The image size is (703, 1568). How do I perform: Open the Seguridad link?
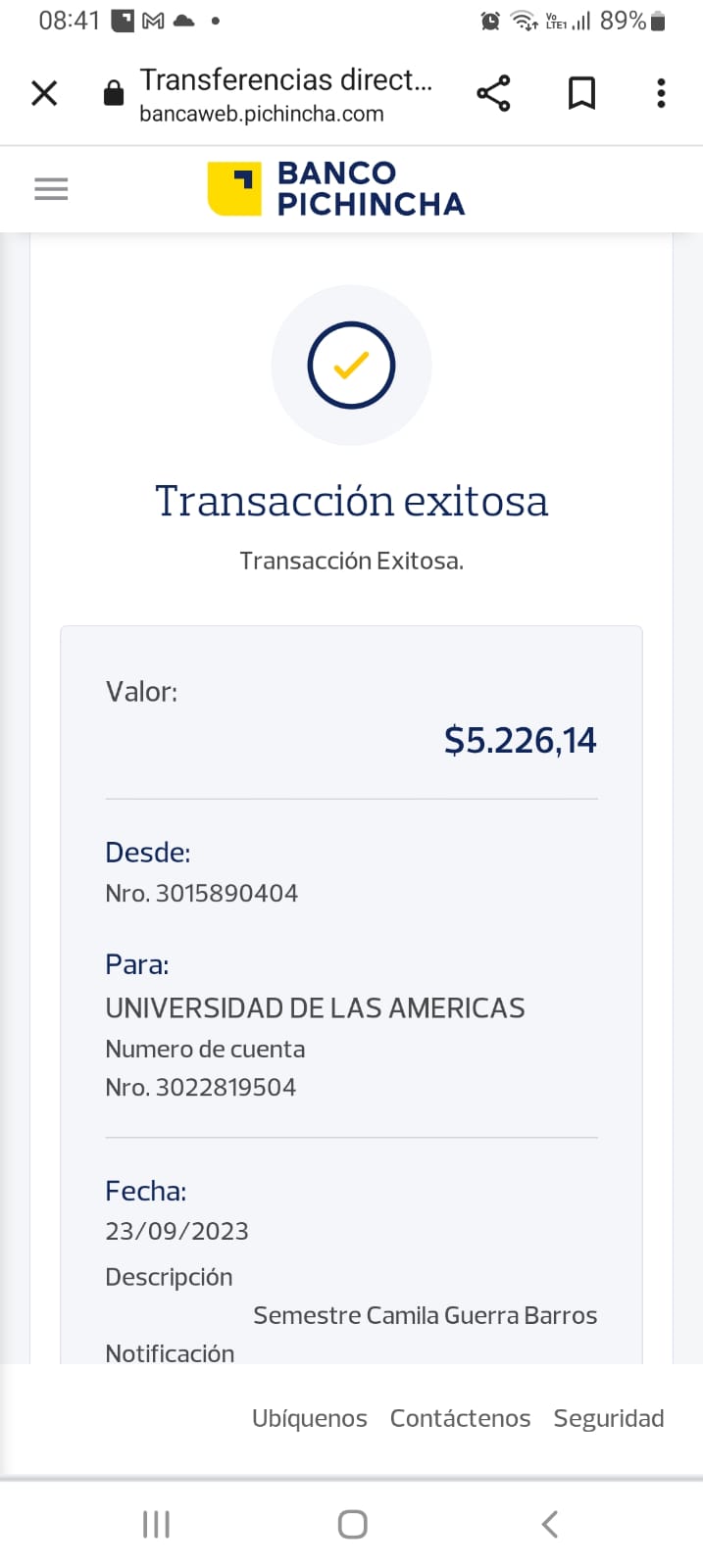[608, 1418]
